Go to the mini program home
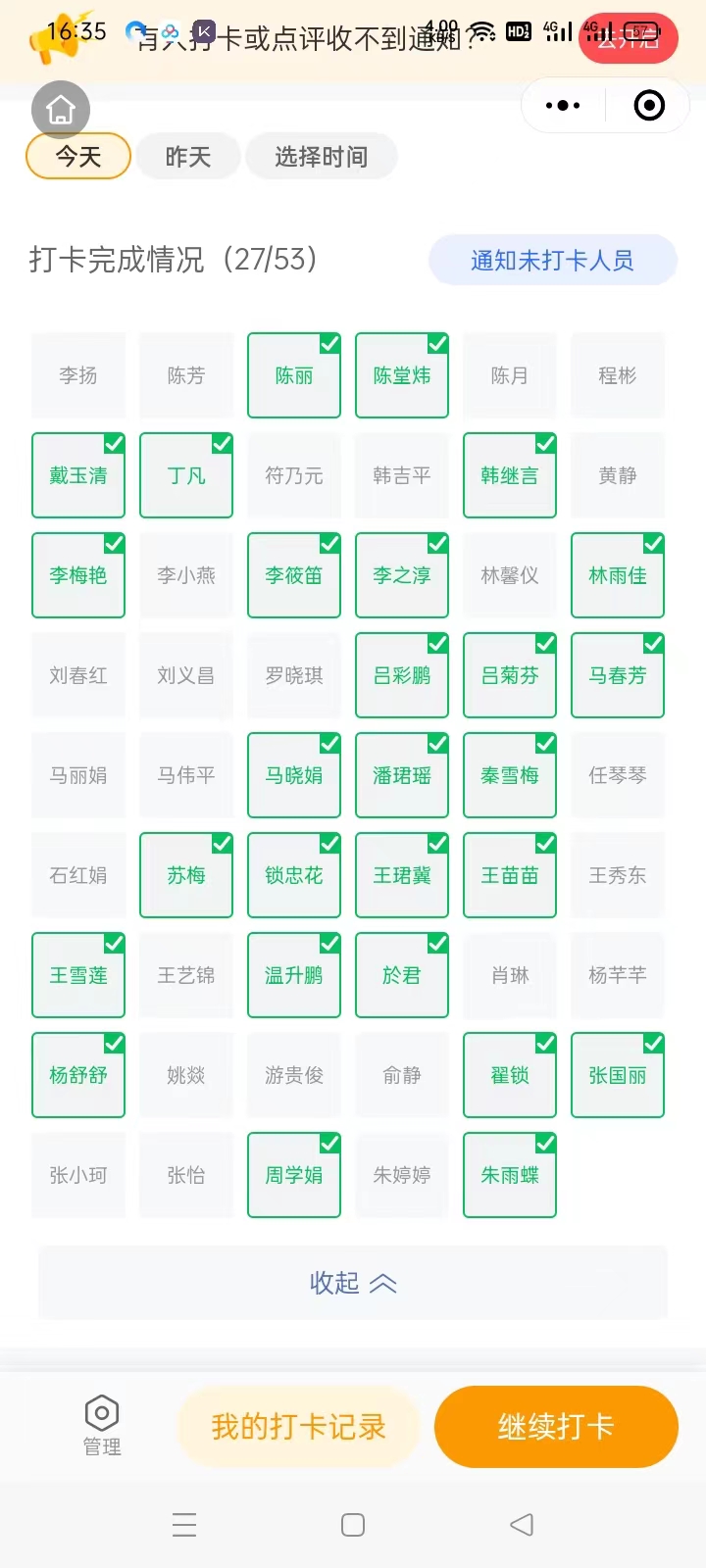706x1568 pixels. (61, 110)
